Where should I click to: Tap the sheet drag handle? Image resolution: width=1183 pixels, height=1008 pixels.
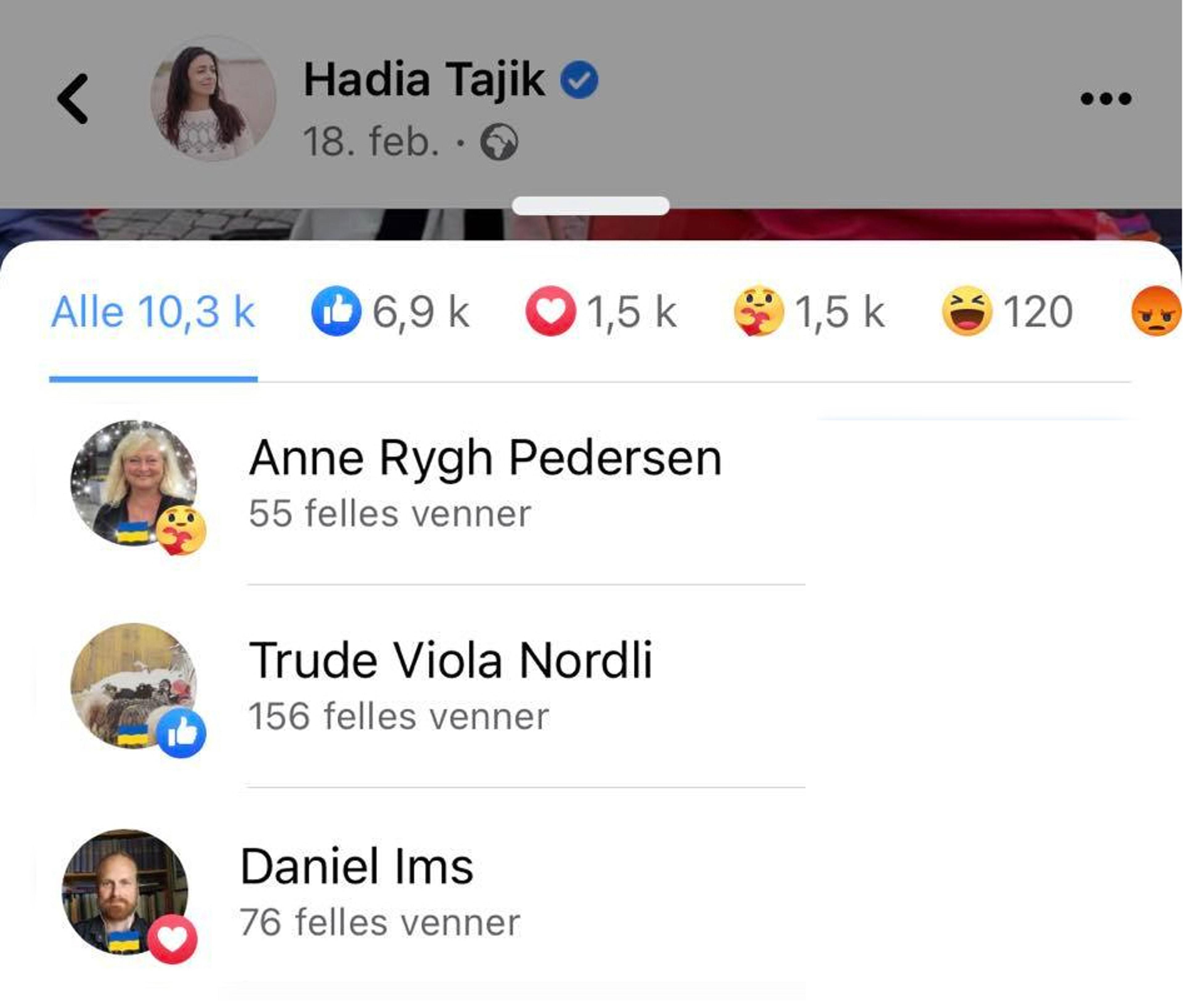(x=590, y=206)
